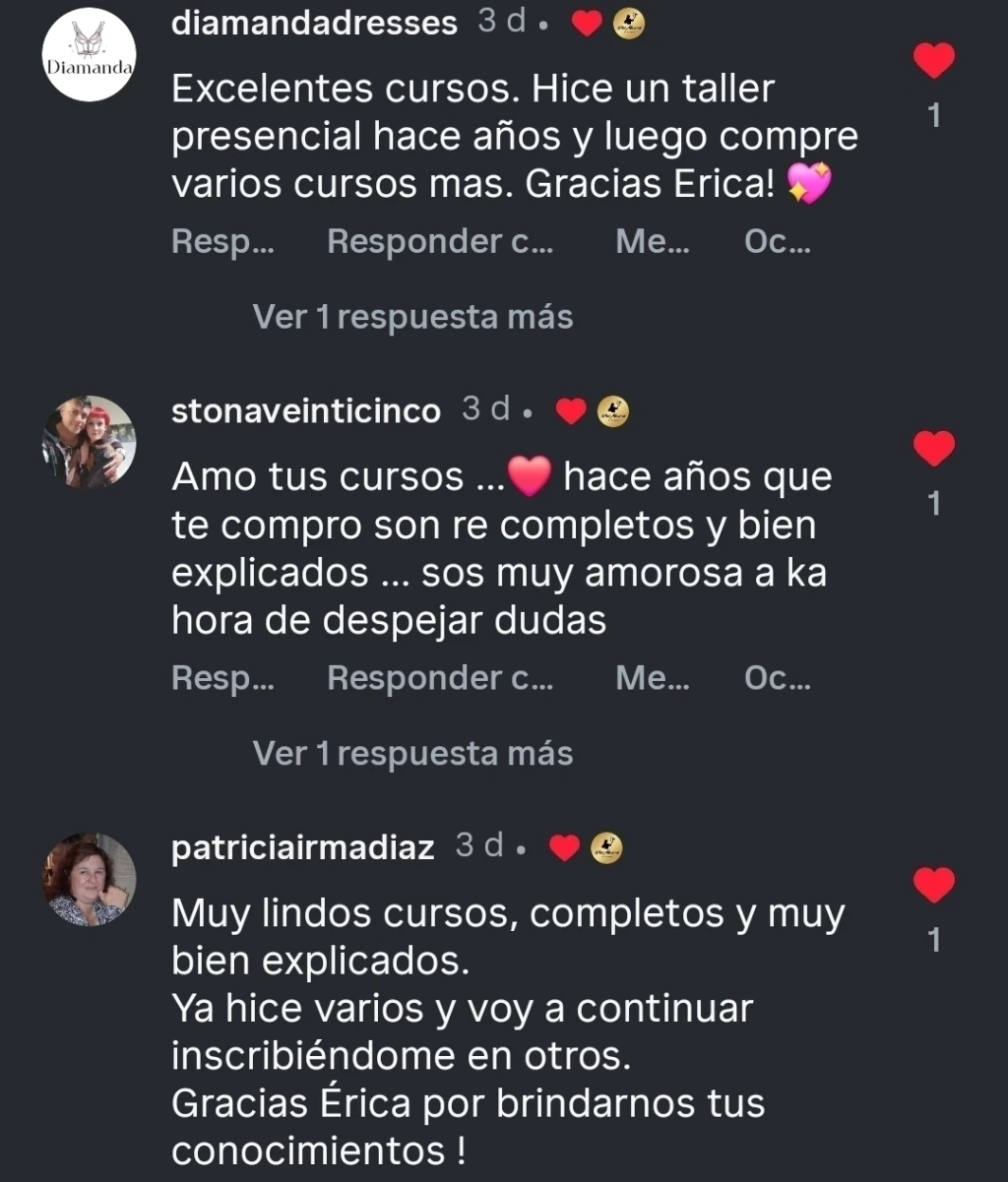Open diamandadresses profile picture
Screen dimensions: 1008x1182
[90, 55]
